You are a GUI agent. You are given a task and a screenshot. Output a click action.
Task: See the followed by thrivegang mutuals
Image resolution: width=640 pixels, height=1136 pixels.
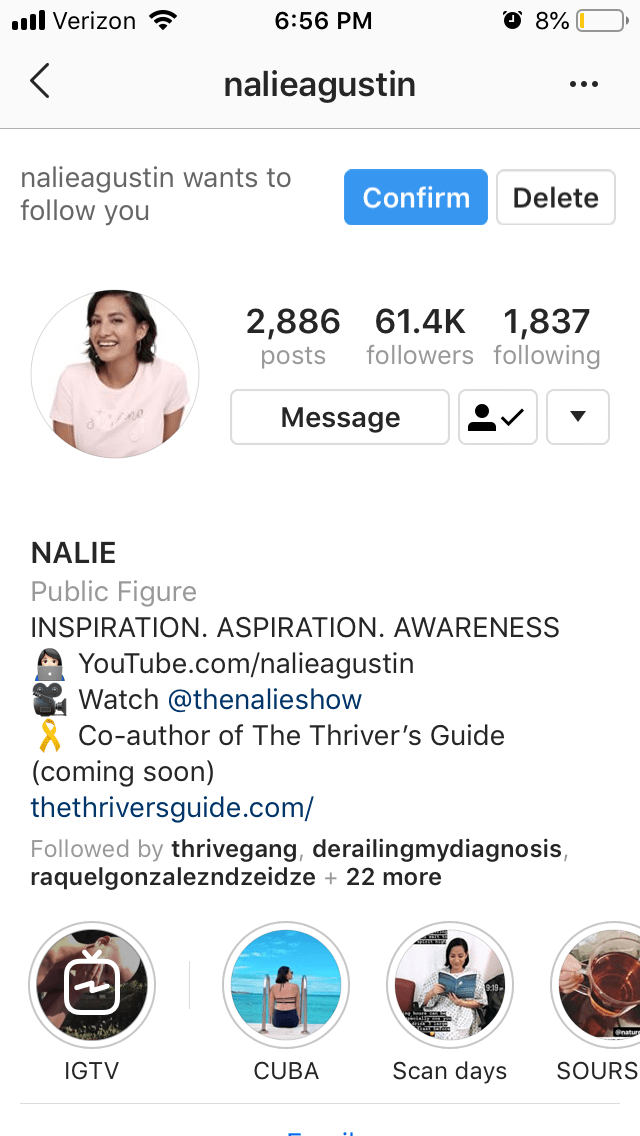[x=234, y=849]
